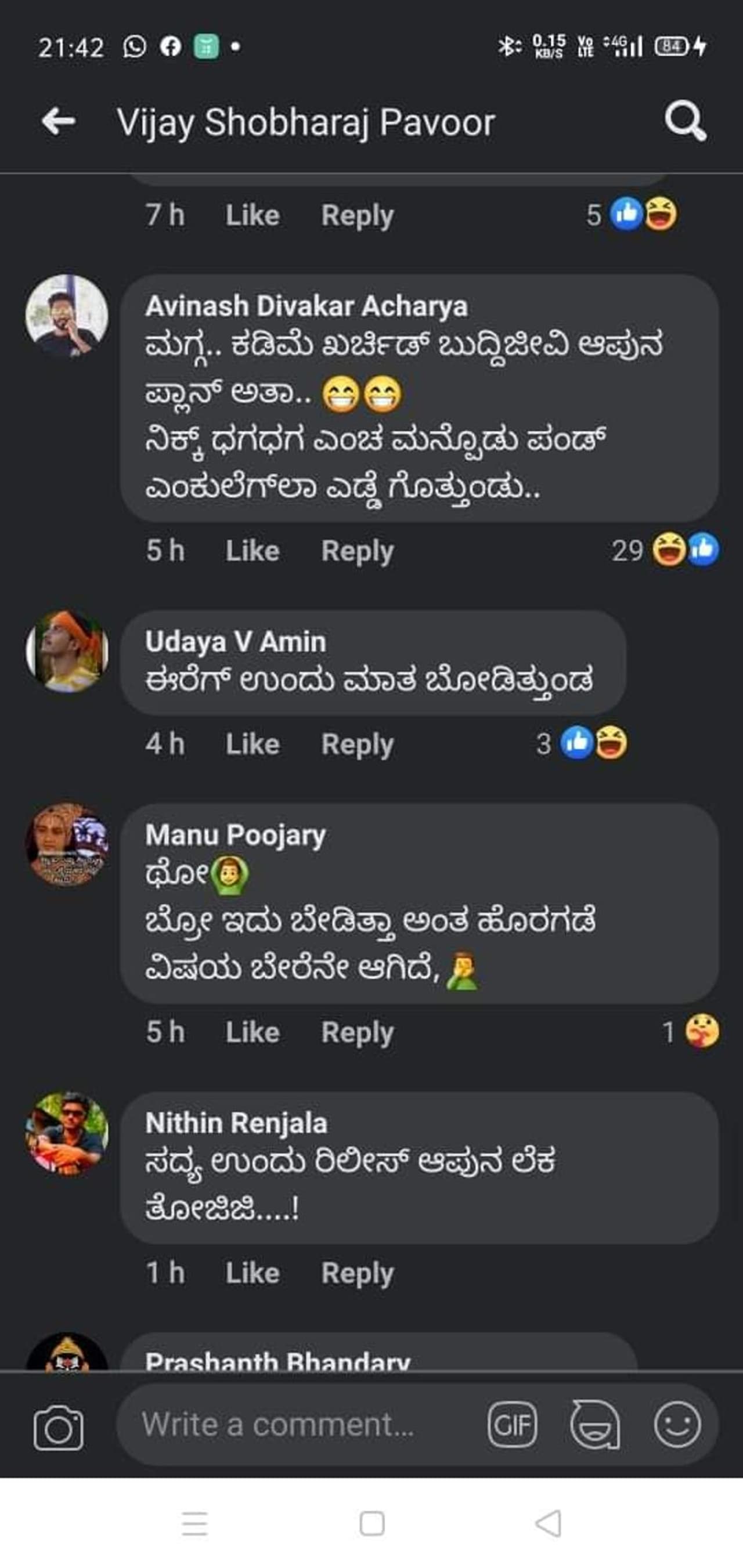Open the GIF picker
This screenshot has height=1568, width=743.
click(512, 1425)
